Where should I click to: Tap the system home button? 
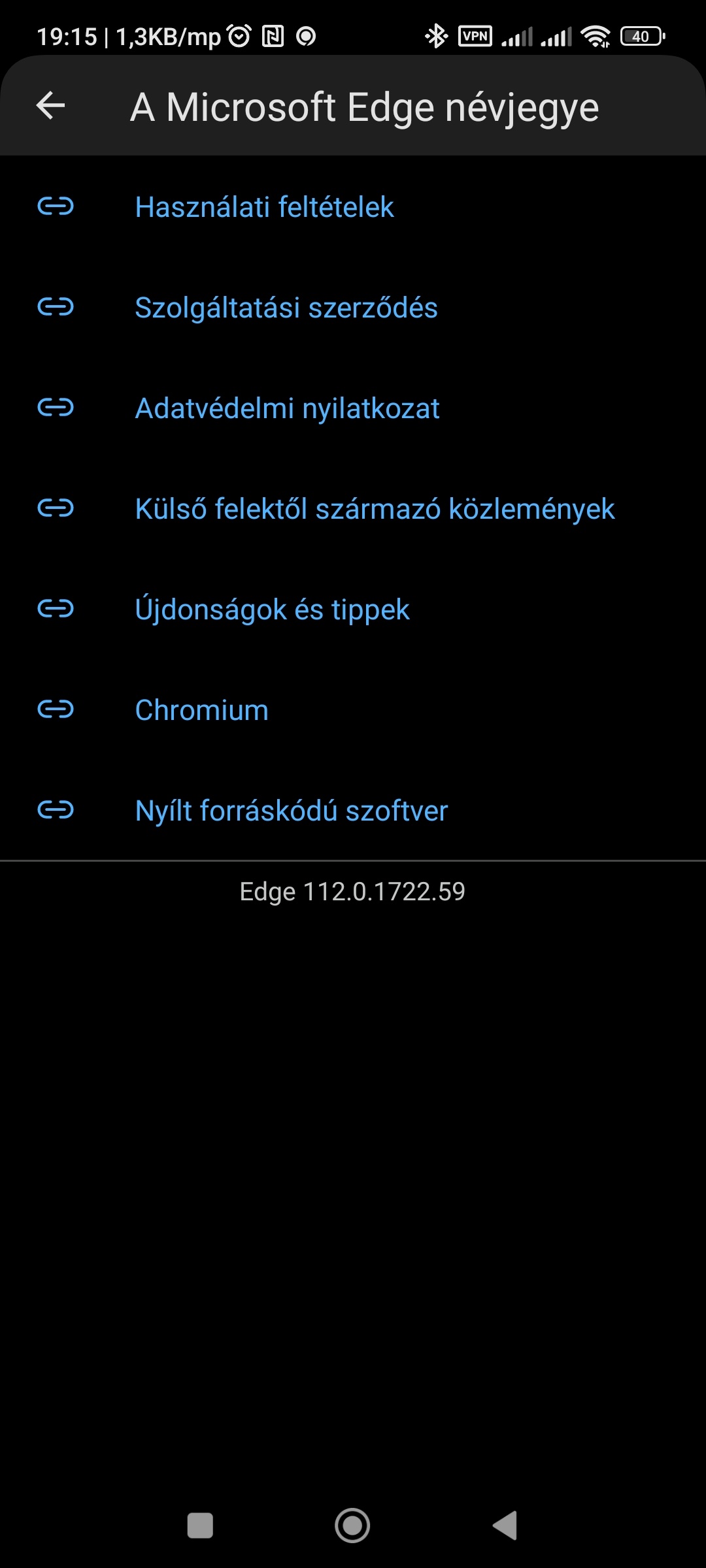click(x=352, y=1526)
